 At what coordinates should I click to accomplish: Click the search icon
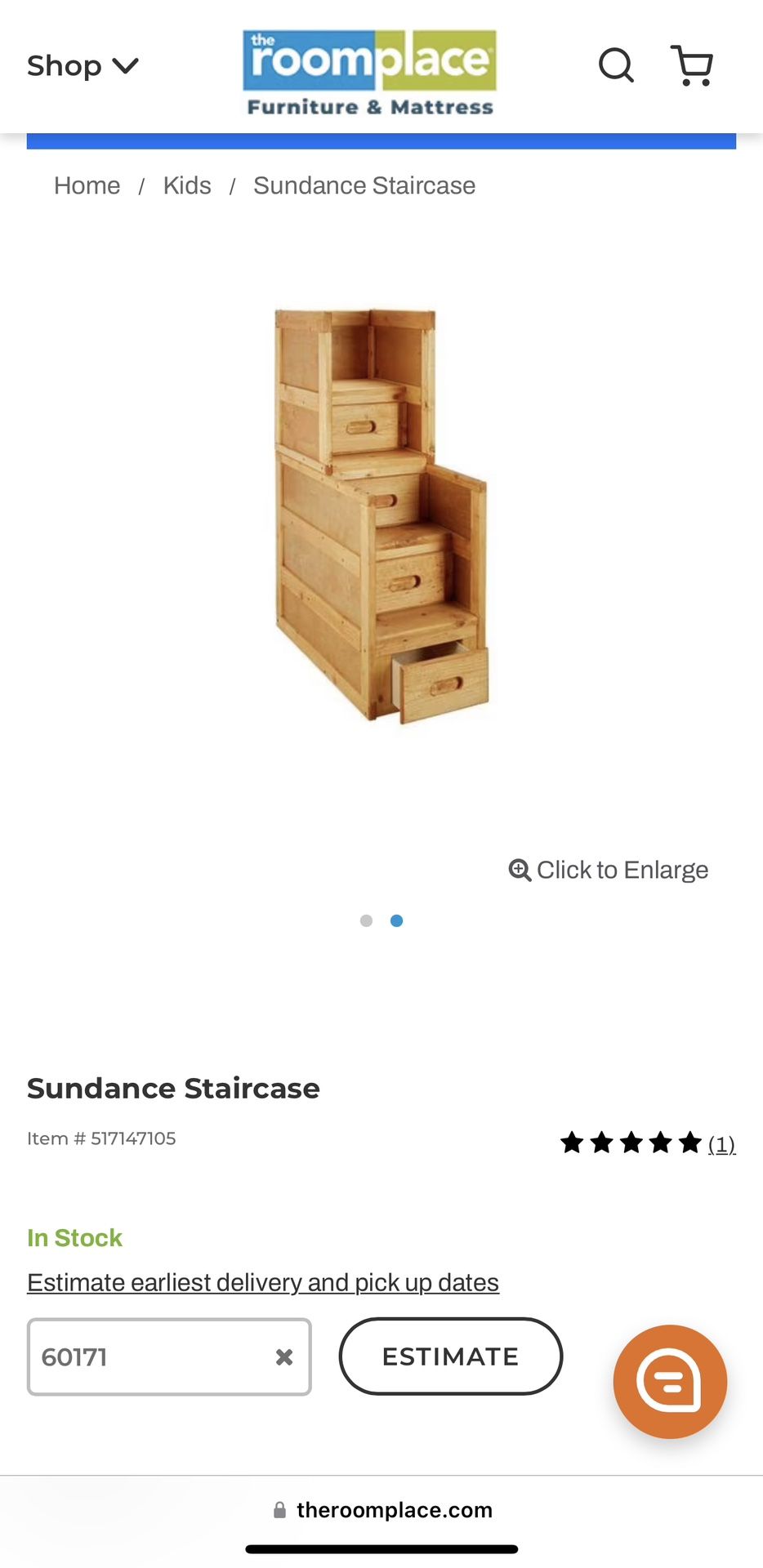click(x=617, y=65)
